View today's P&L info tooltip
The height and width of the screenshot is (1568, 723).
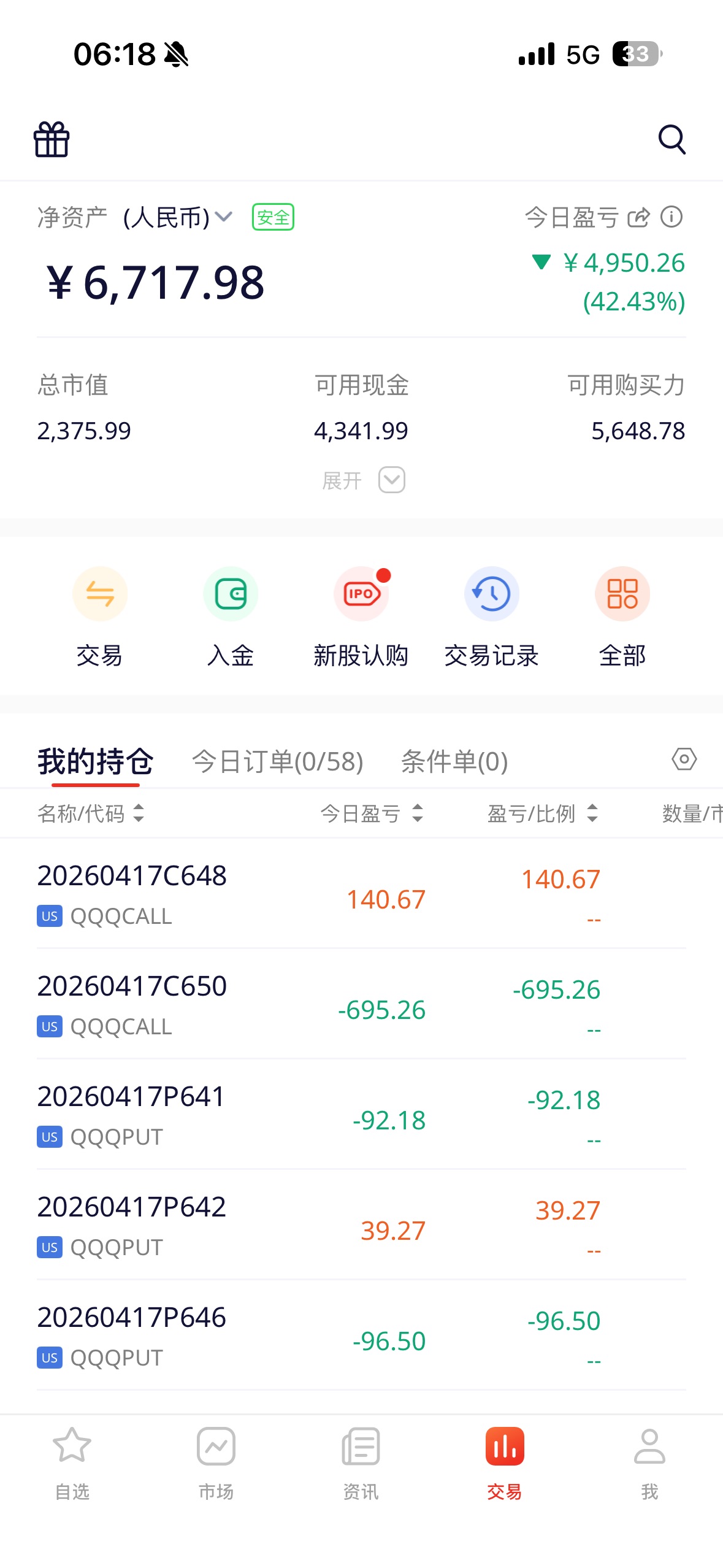pyautogui.click(x=671, y=217)
